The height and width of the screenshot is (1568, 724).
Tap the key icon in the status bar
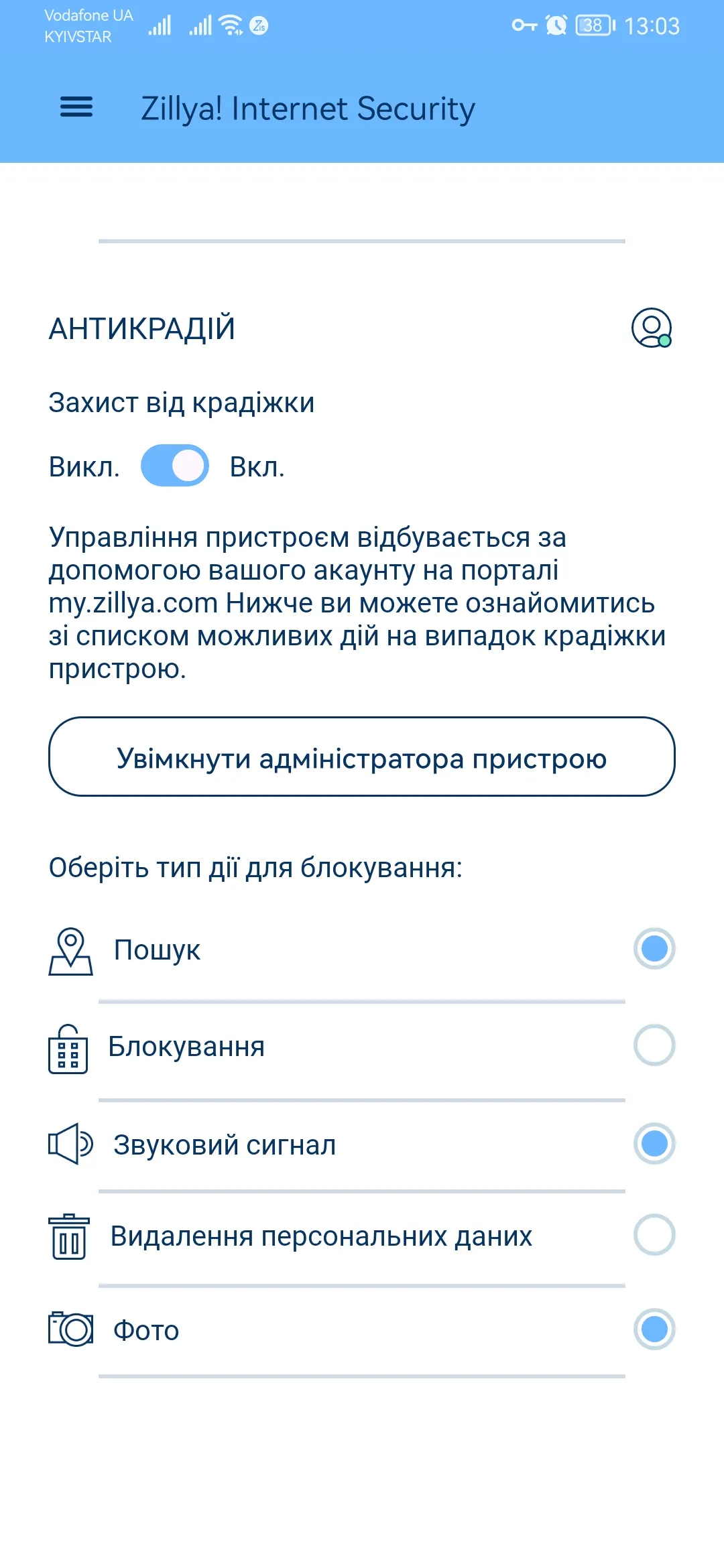point(523,25)
